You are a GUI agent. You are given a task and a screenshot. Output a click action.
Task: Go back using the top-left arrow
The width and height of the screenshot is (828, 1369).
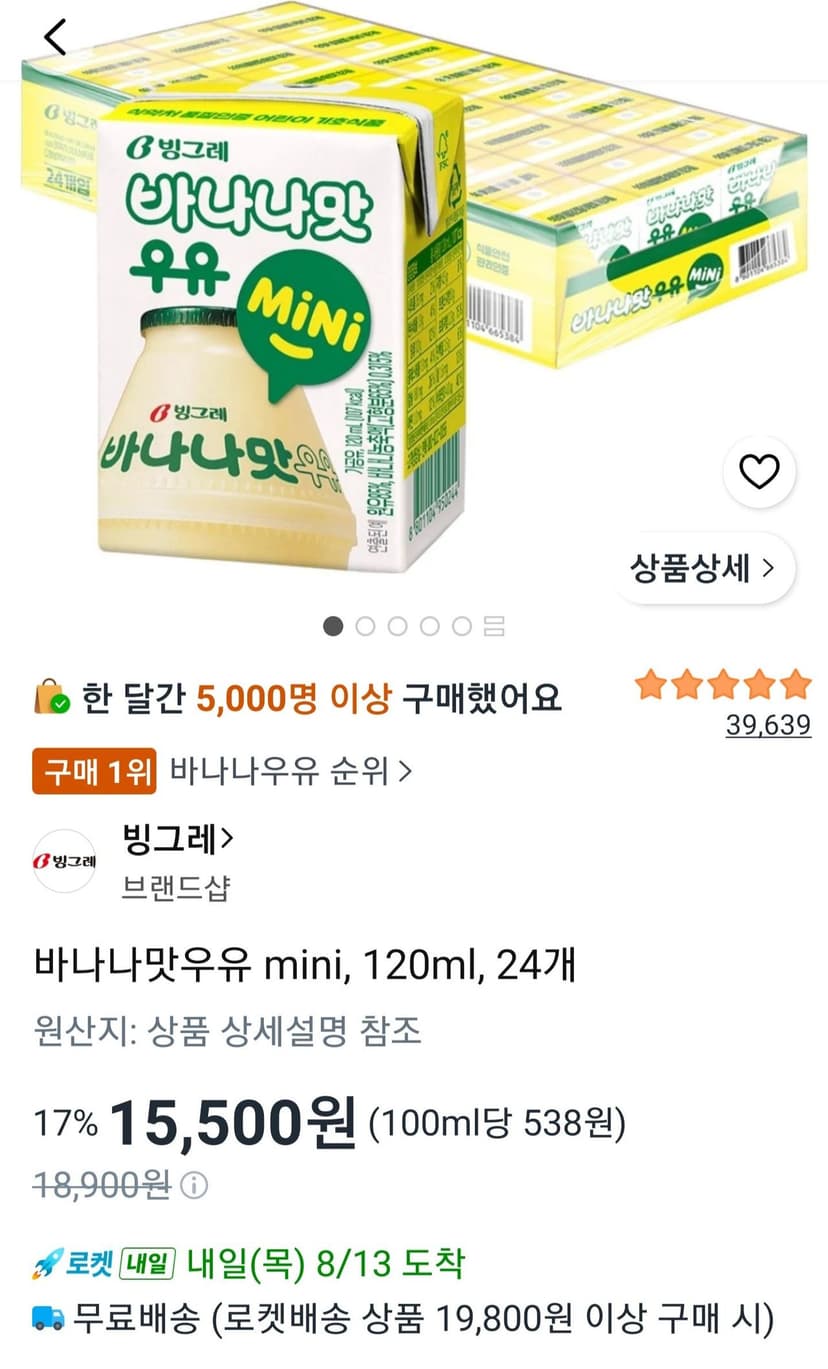[55, 37]
